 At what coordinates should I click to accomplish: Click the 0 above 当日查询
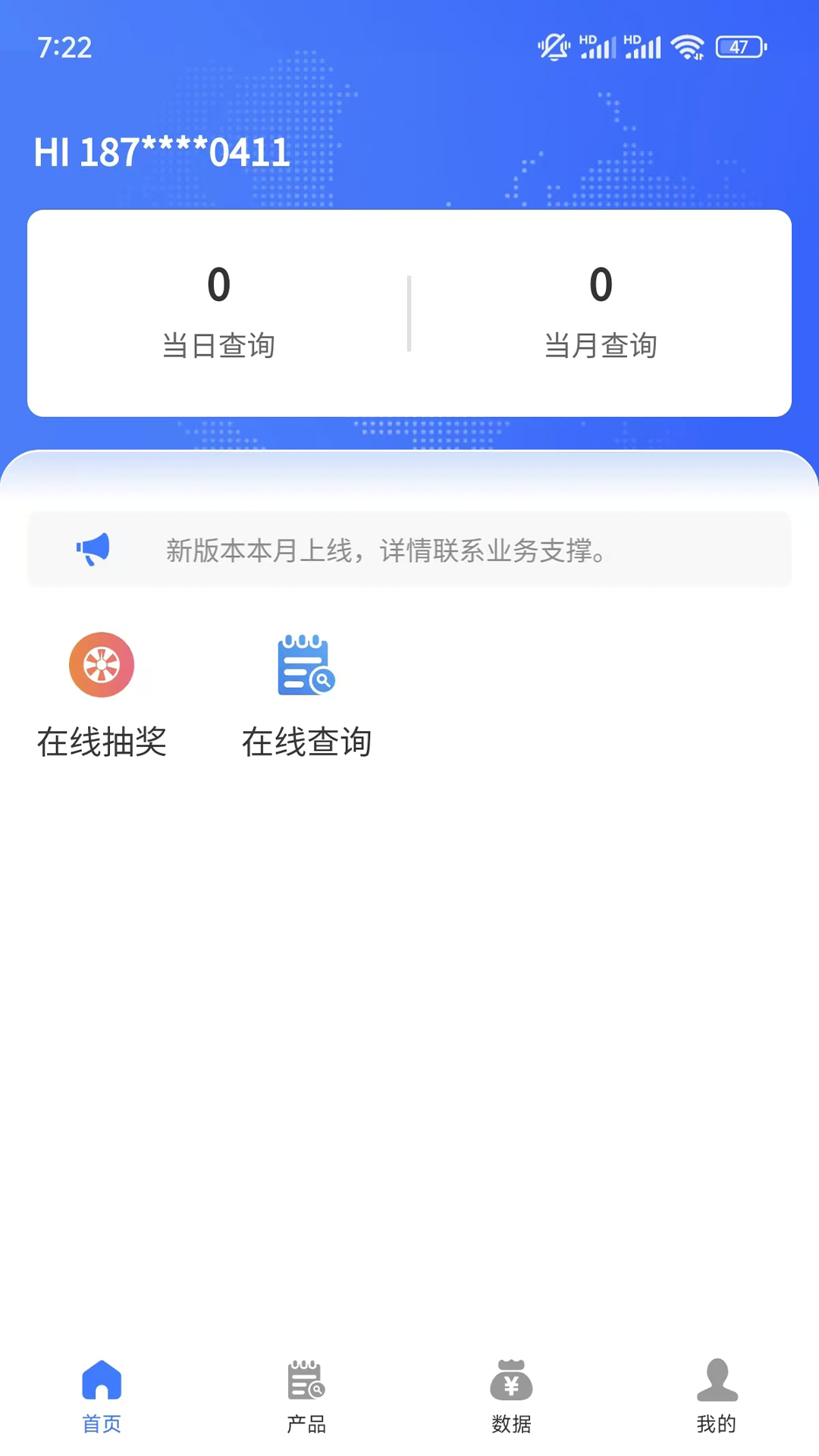(x=219, y=284)
